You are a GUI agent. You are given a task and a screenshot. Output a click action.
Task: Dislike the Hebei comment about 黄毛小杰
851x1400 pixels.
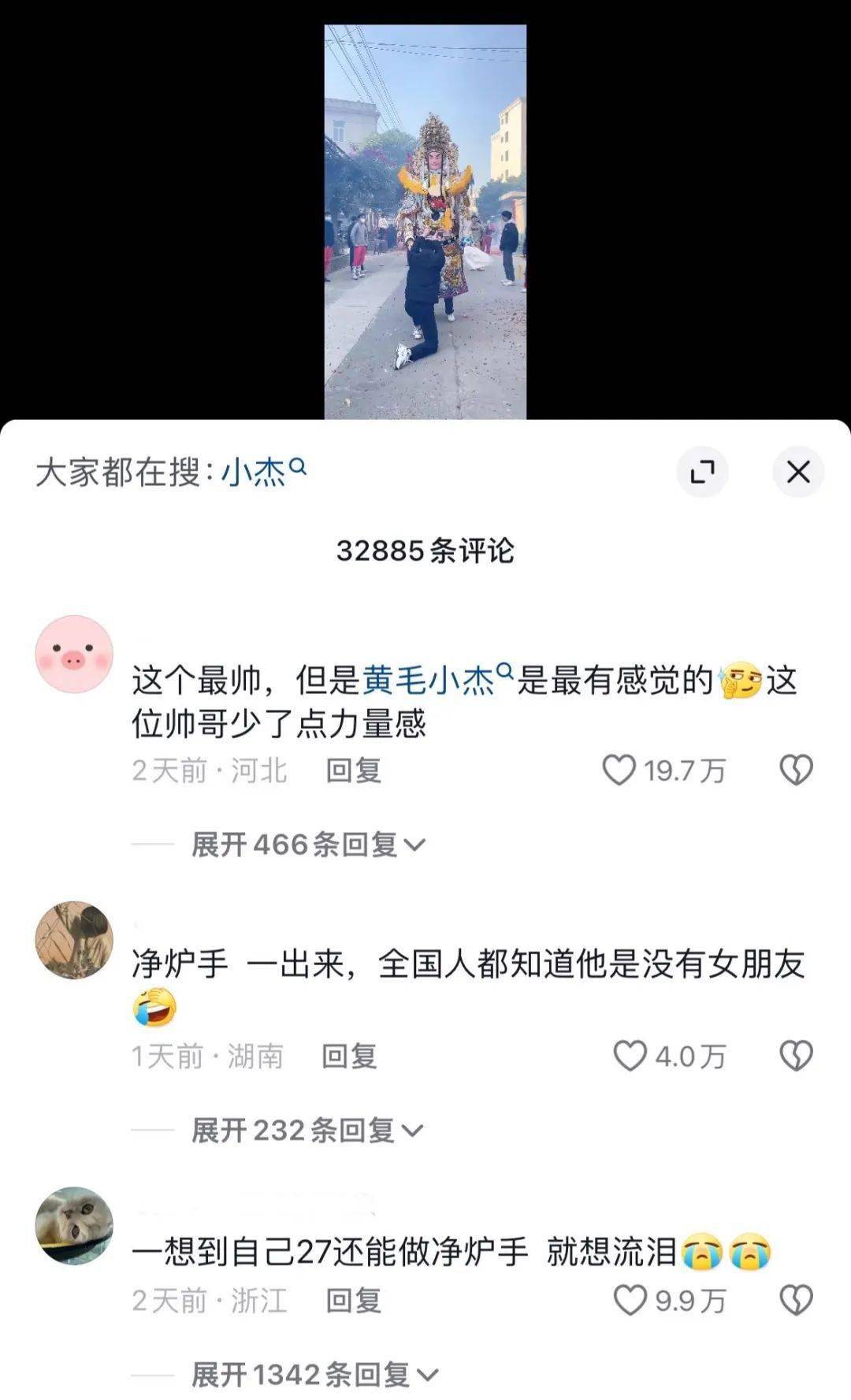coord(796,770)
